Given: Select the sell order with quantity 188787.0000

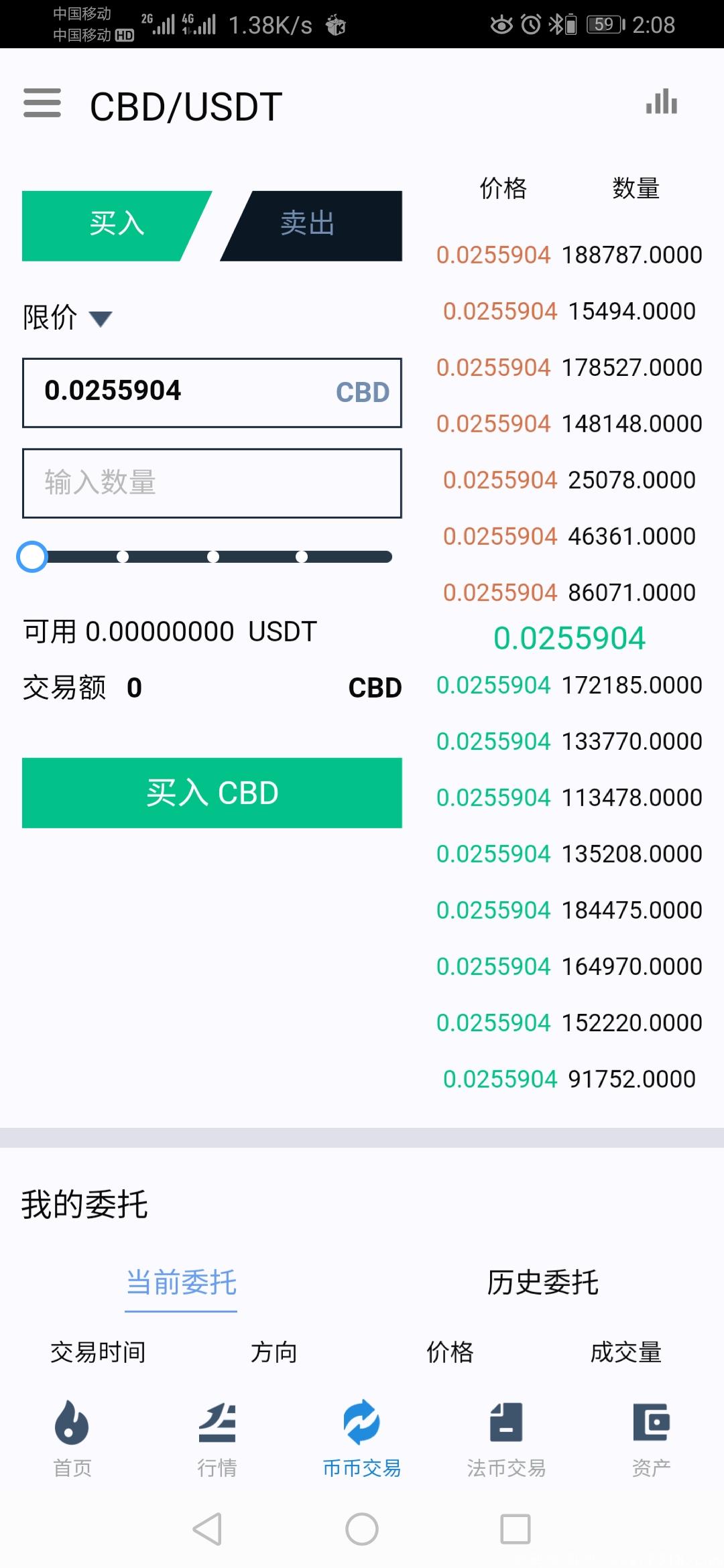Looking at the screenshot, I should [569, 255].
